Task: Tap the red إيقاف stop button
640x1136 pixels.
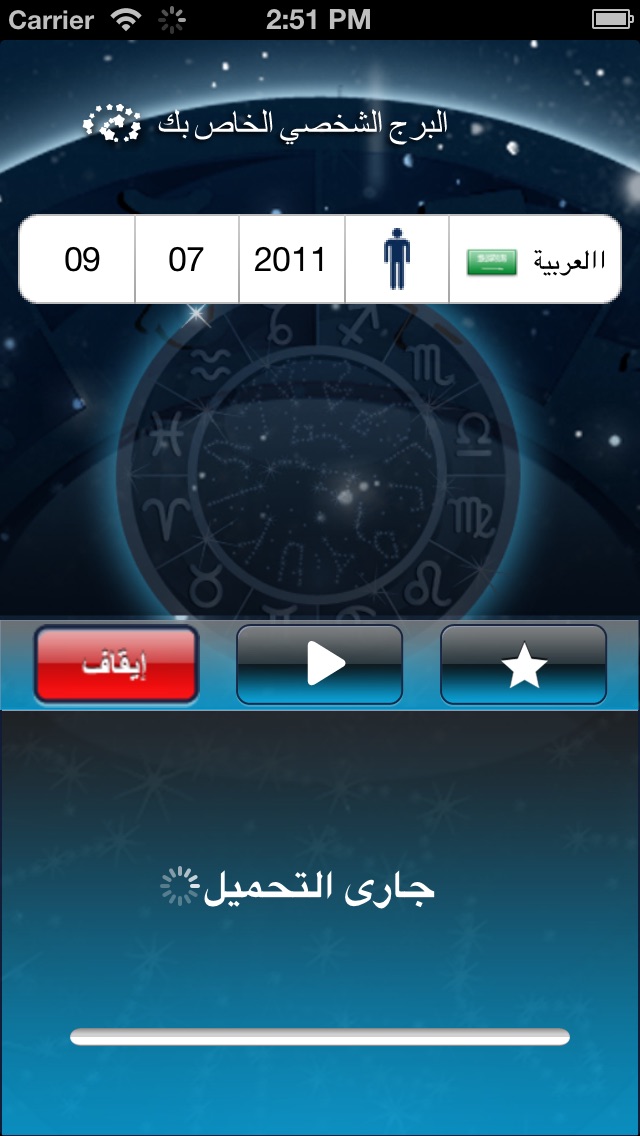Action: [117, 665]
